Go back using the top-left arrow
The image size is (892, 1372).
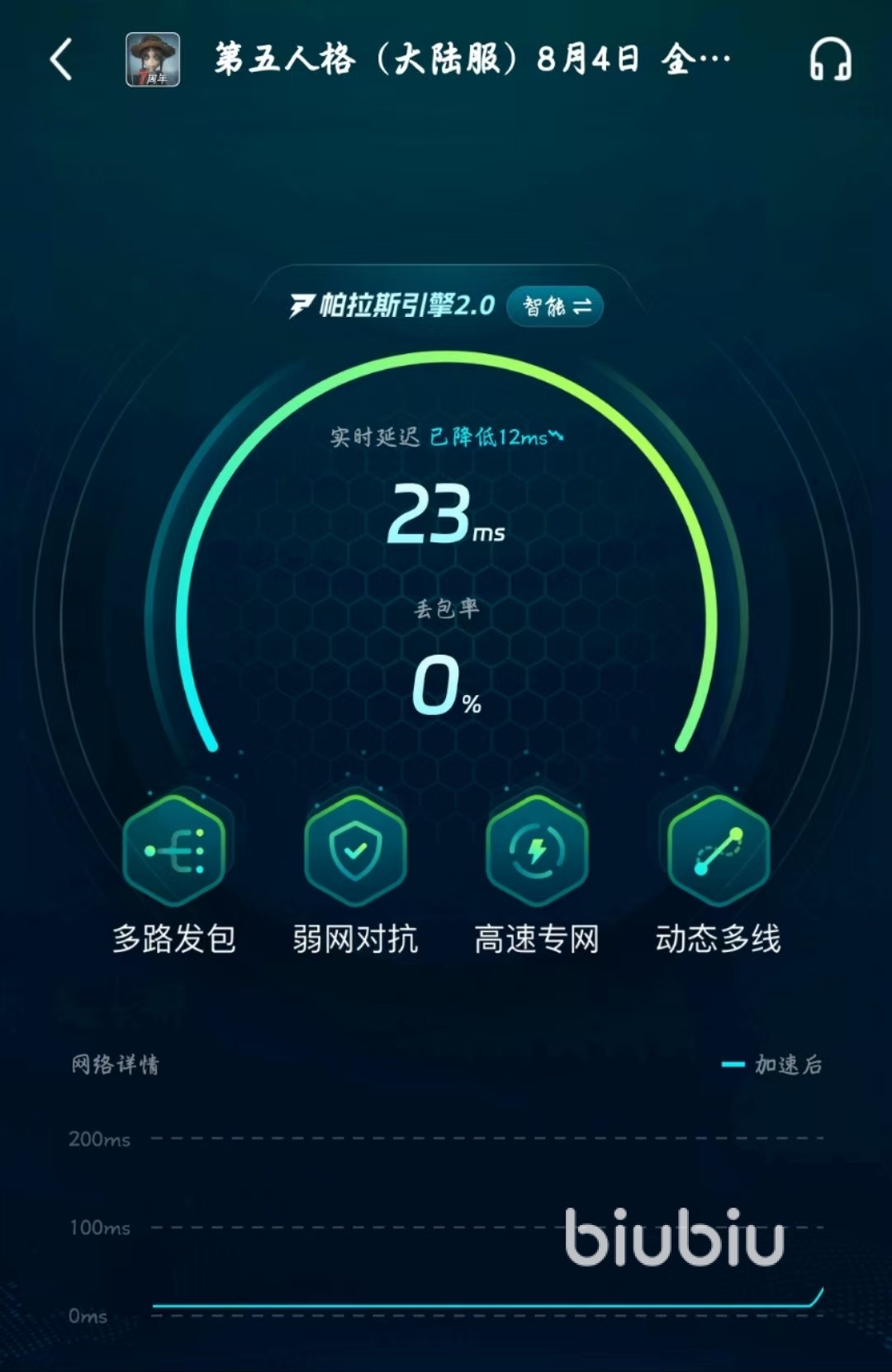[61, 59]
